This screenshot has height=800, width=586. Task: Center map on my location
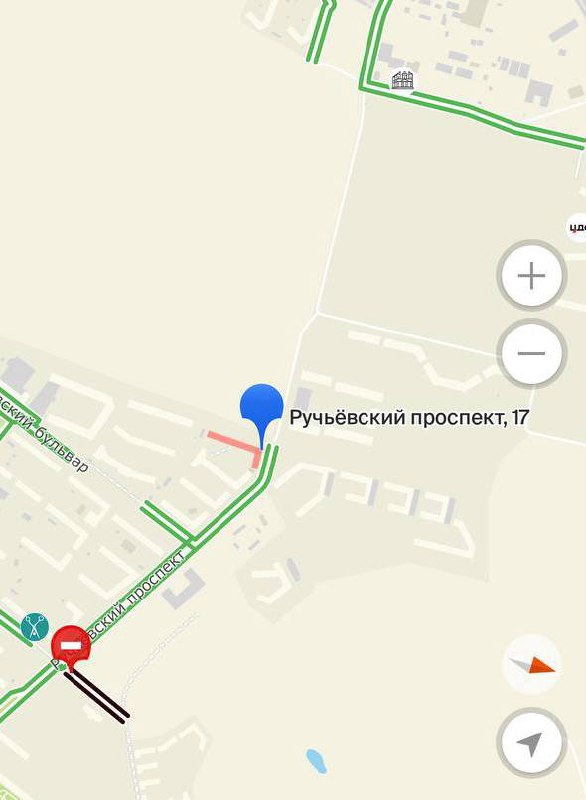click(531, 744)
